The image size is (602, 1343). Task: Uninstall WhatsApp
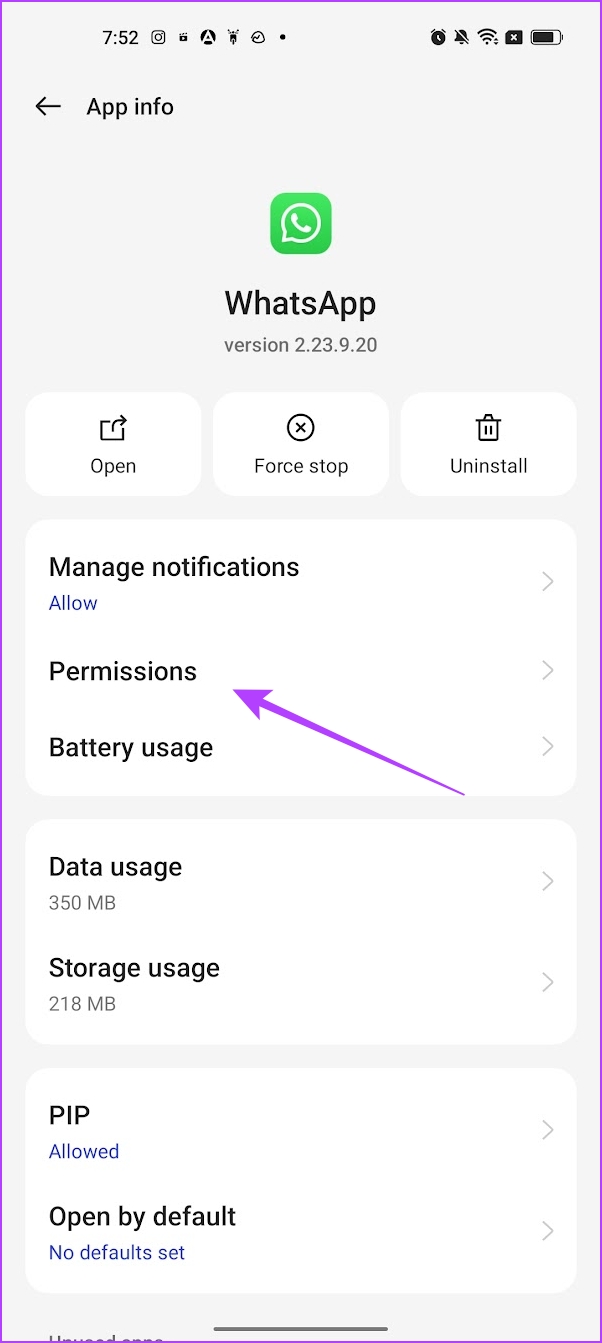[489, 444]
